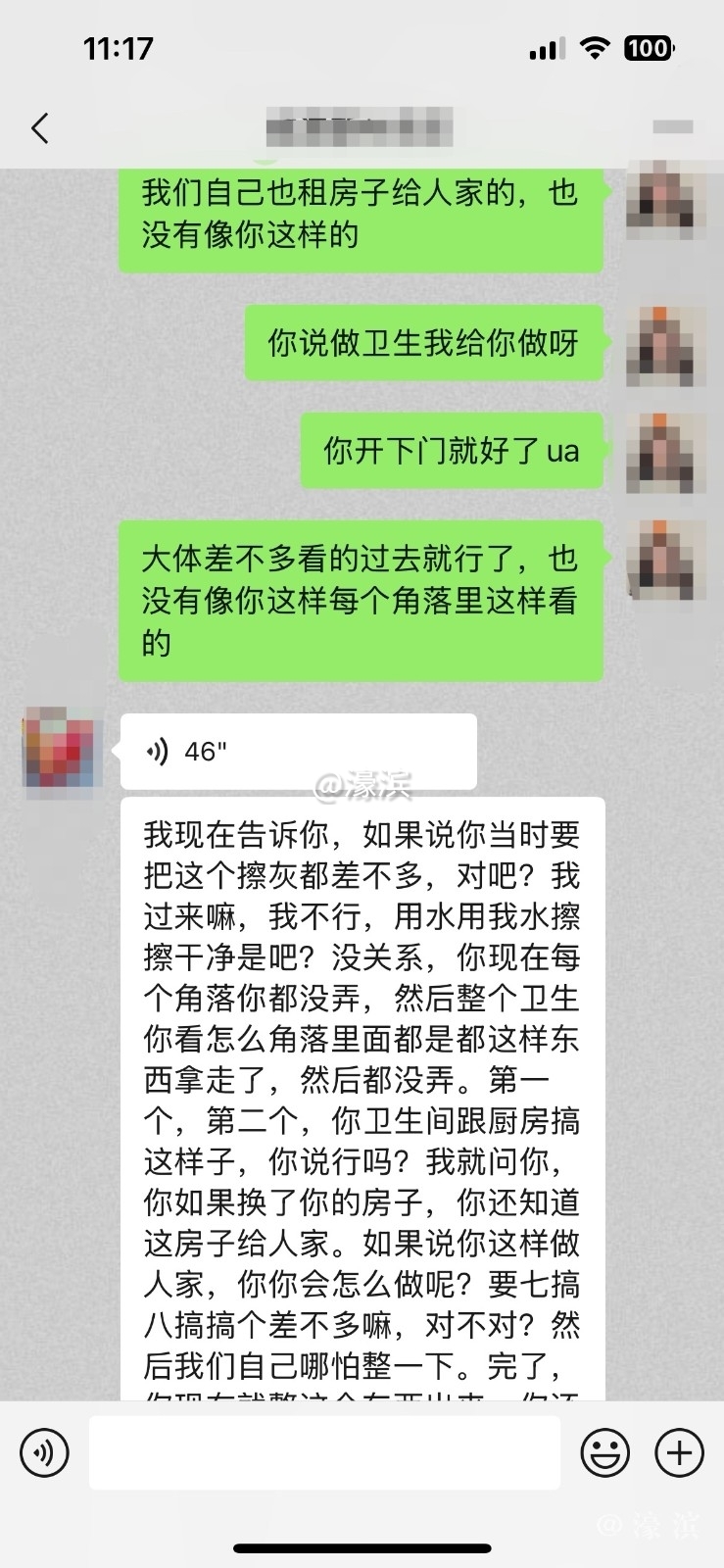The width and height of the screenshot is (724, 1568).
Task: Play the 46-second voice message
Action: (x=298, y=752)
